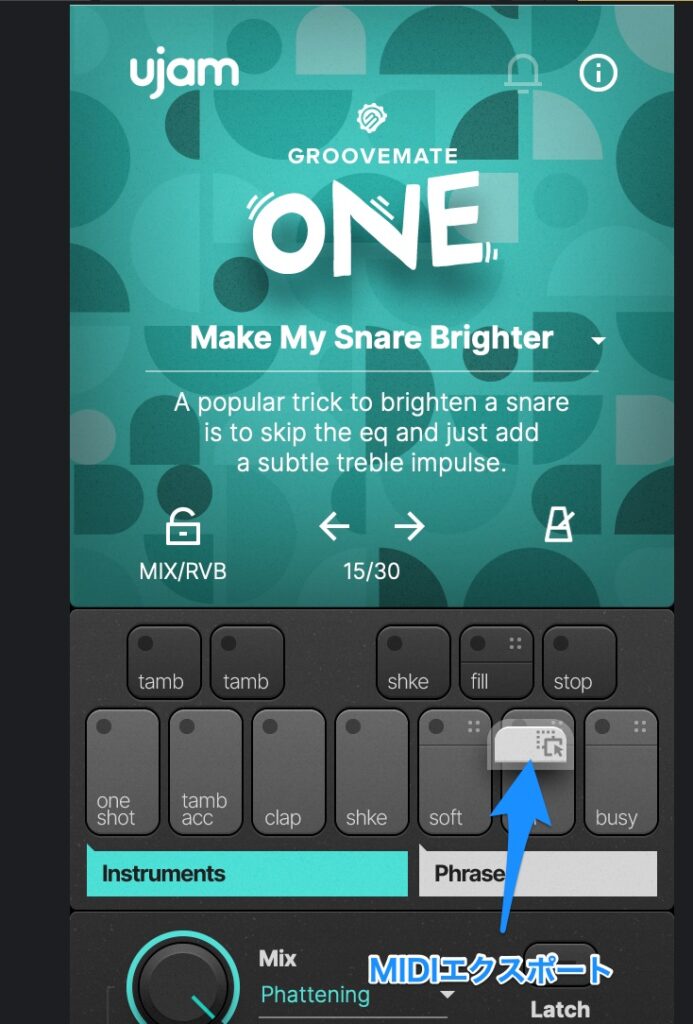693x1024 pixels.
Task: Play the tamb acc pad
Action: [x=205, y=771]
